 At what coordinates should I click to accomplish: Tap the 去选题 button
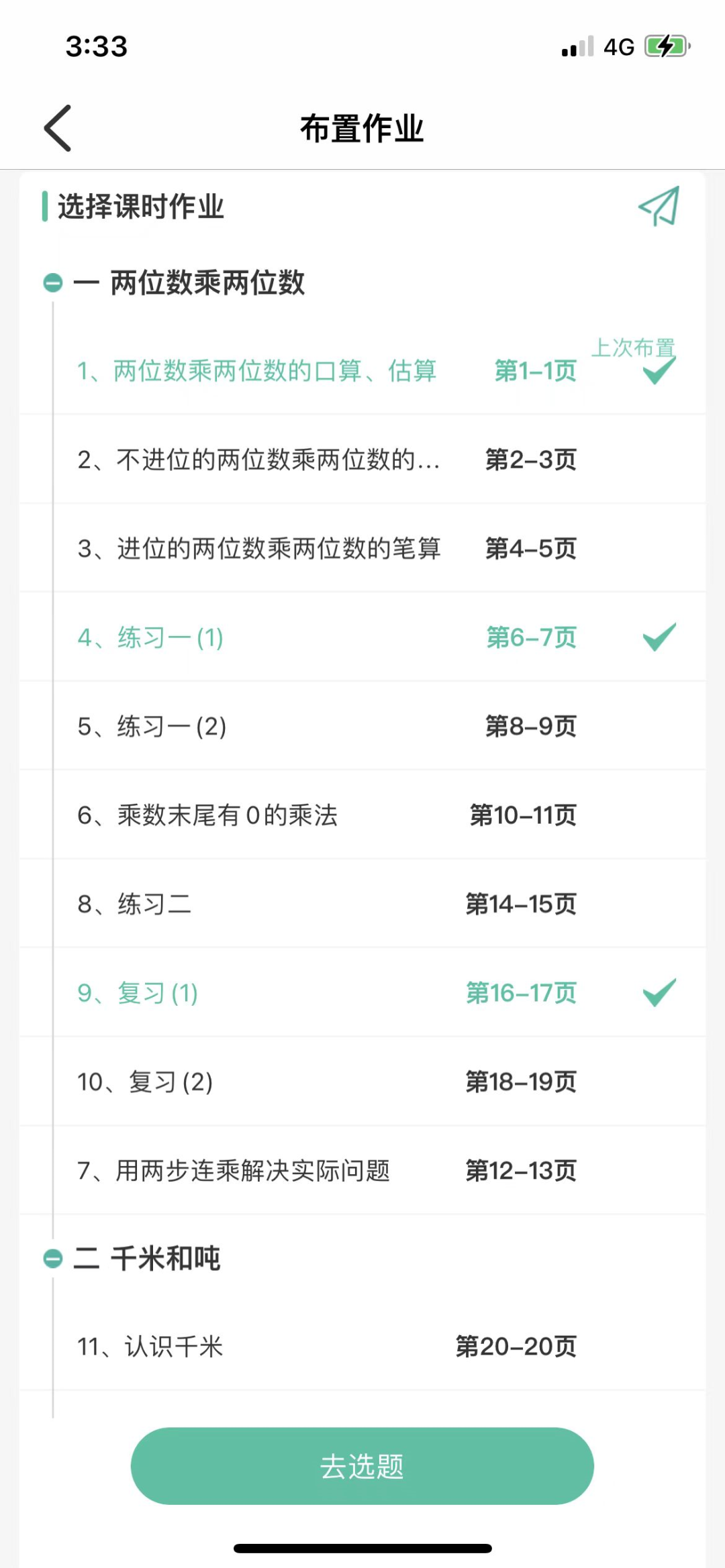point(362,1466)
